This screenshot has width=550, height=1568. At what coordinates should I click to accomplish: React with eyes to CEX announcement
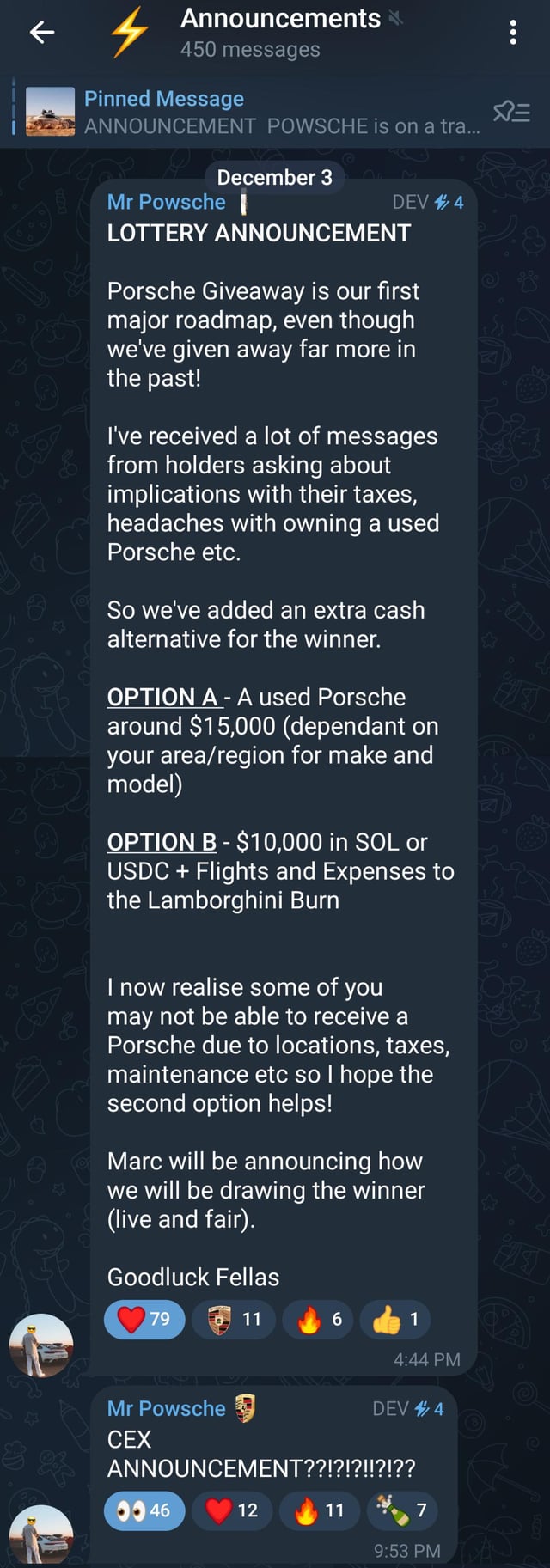tap(144, 1510)
